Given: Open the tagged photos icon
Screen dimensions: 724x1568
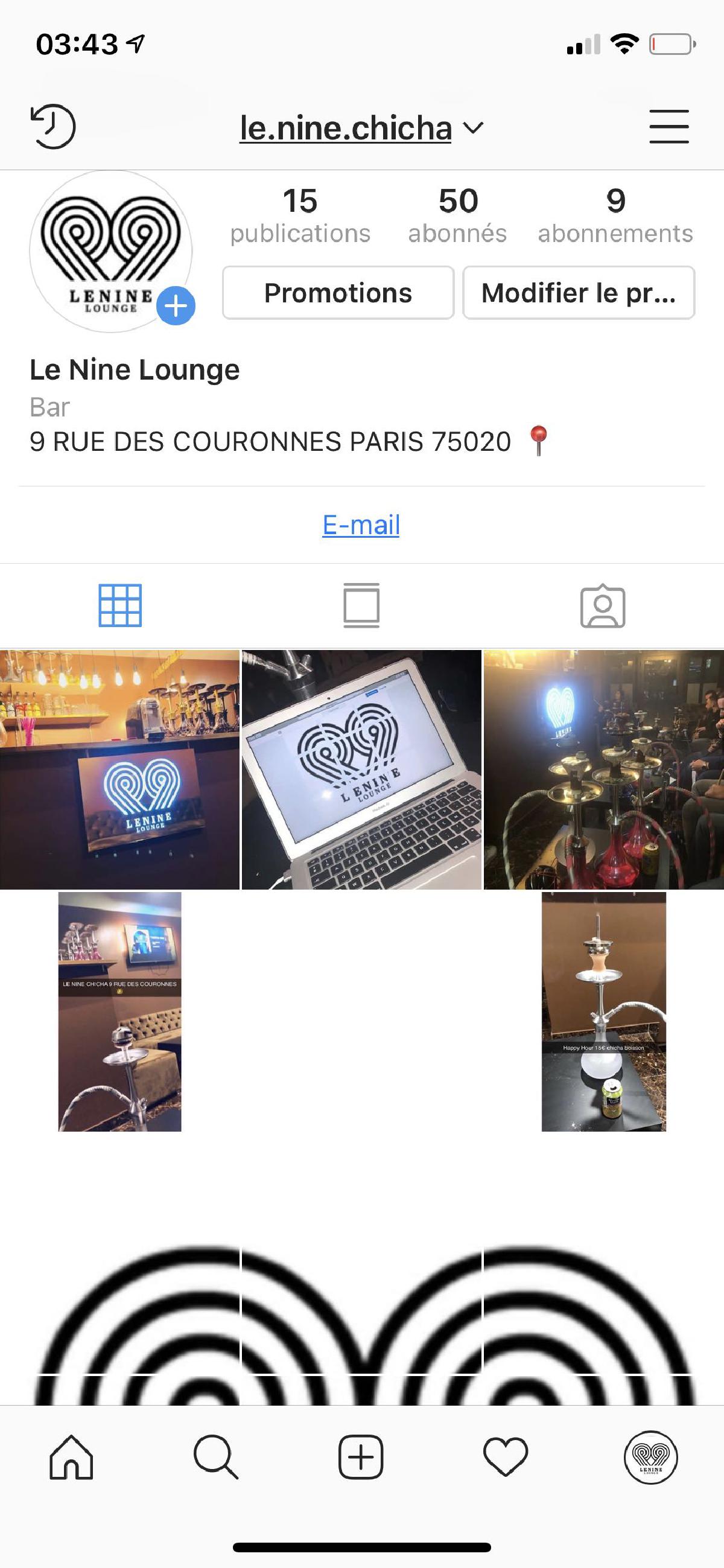Looking at the screenshot, I should [603, 607].
